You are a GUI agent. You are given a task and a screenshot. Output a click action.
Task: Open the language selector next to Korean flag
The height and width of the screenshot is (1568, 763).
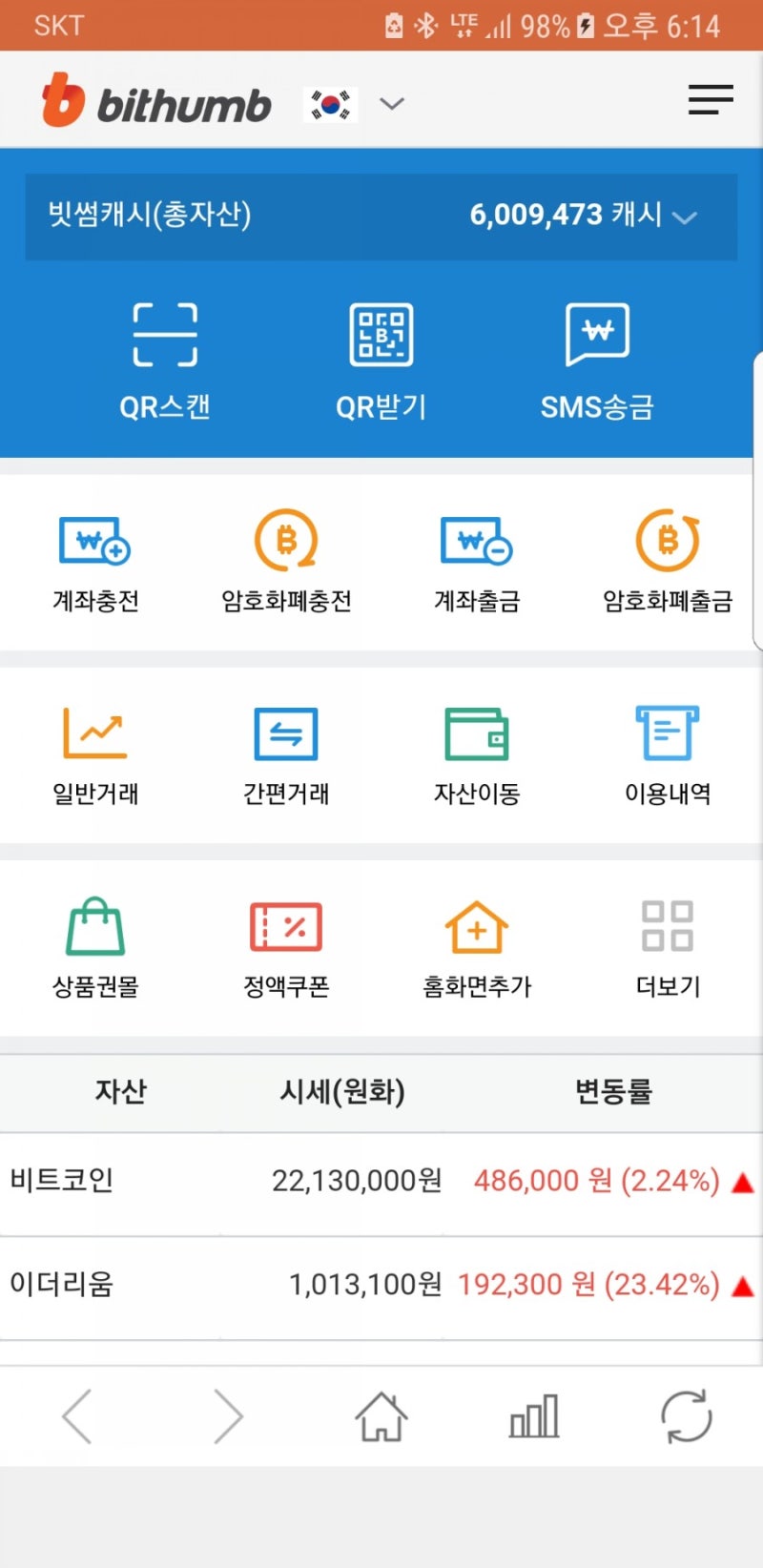click(391, 103)
